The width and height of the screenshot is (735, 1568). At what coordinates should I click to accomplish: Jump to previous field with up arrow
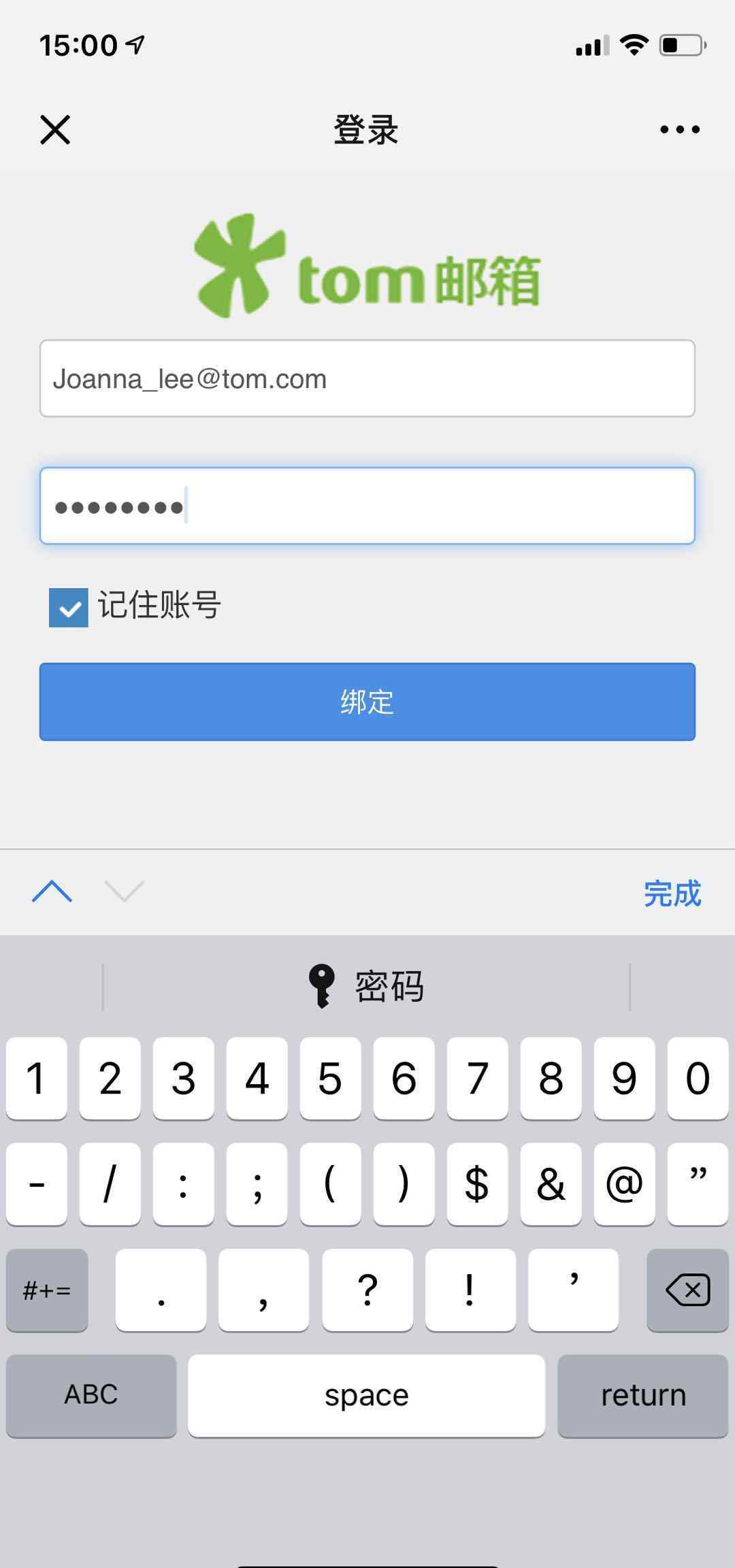pyautogui.click(x=52, y=892)
